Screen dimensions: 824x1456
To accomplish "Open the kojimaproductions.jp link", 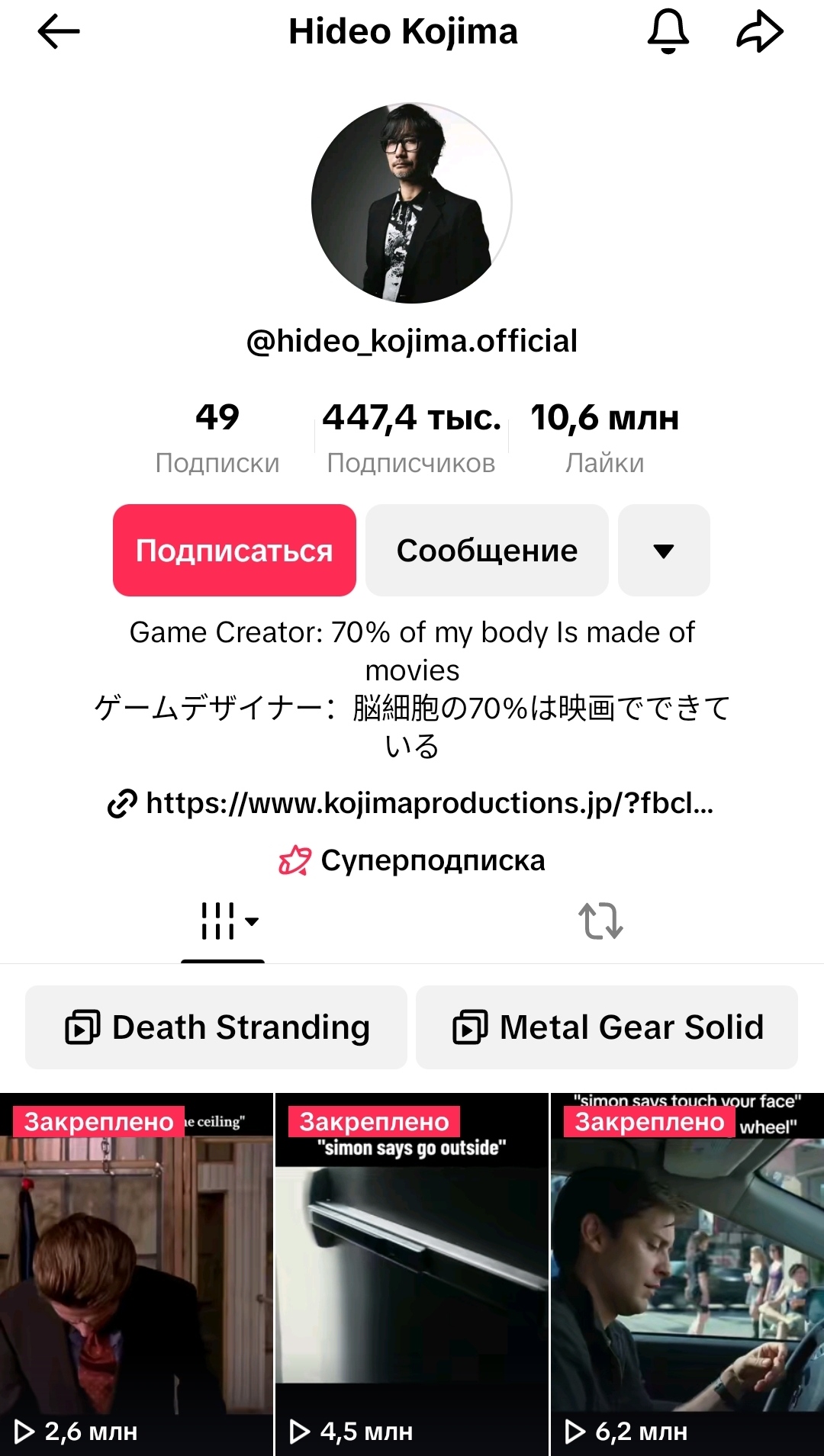I will pos(412,803).
